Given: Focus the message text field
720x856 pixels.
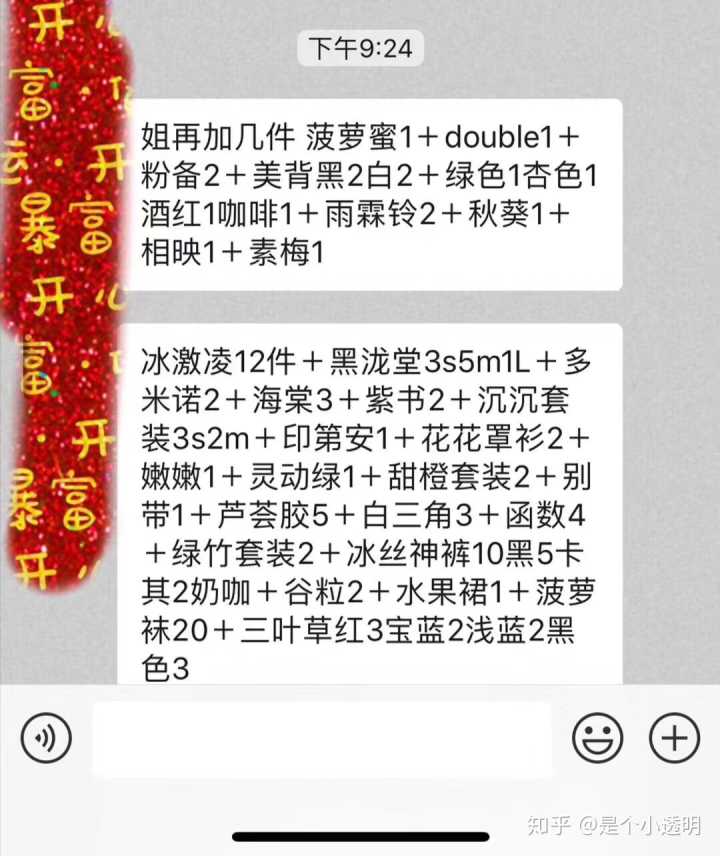Looking at the screenshot, I should pyautogui.click(x=321, y=739).
